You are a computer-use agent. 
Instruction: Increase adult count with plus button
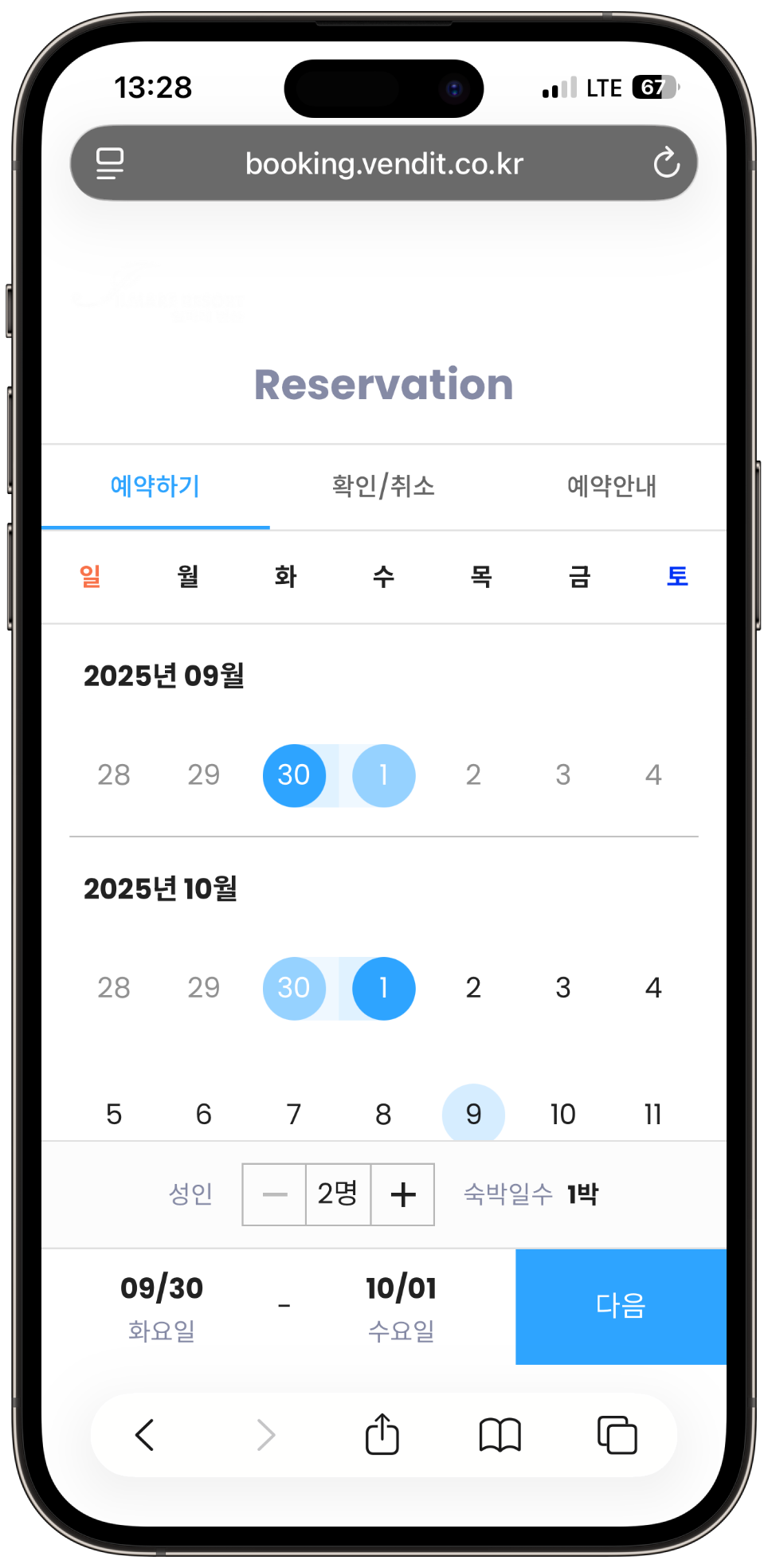[x=403, y=1194]
